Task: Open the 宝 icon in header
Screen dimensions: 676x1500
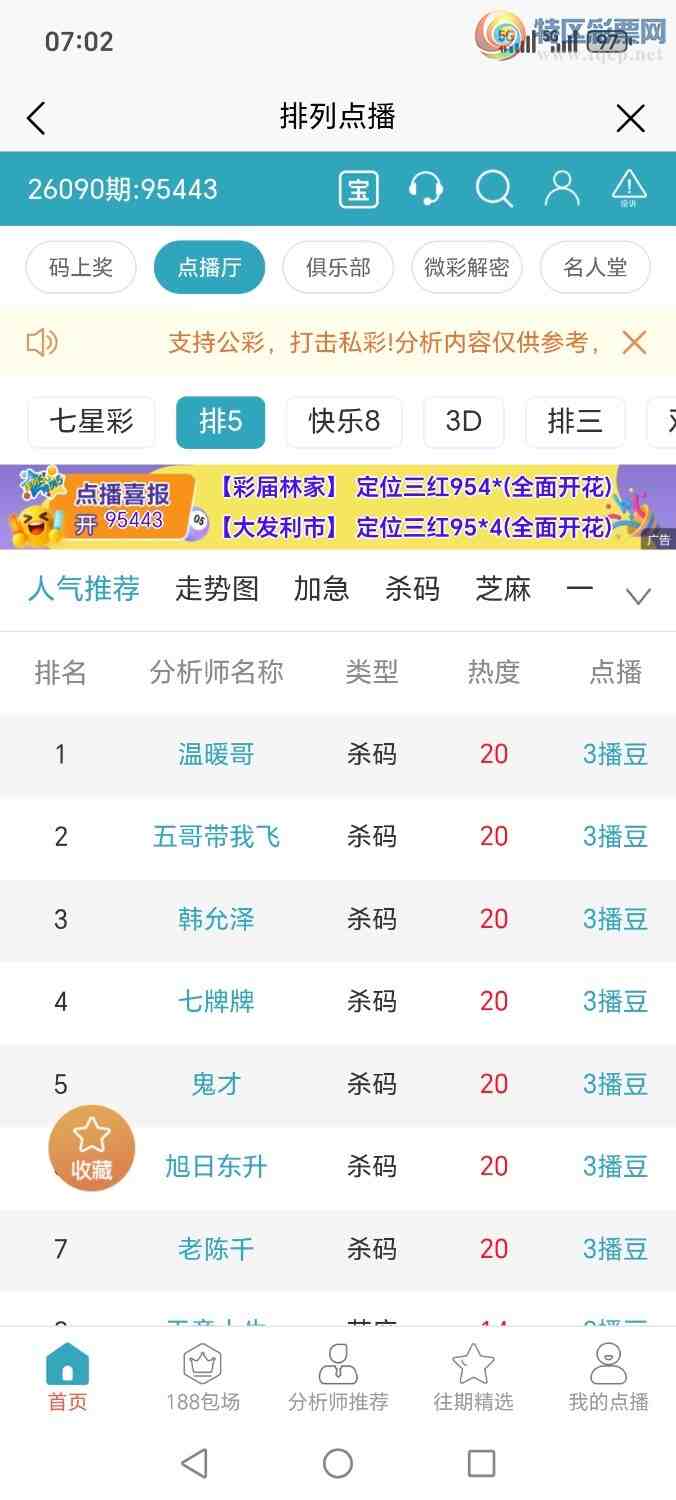Action: pyautogui.click(x=359, y=188)
